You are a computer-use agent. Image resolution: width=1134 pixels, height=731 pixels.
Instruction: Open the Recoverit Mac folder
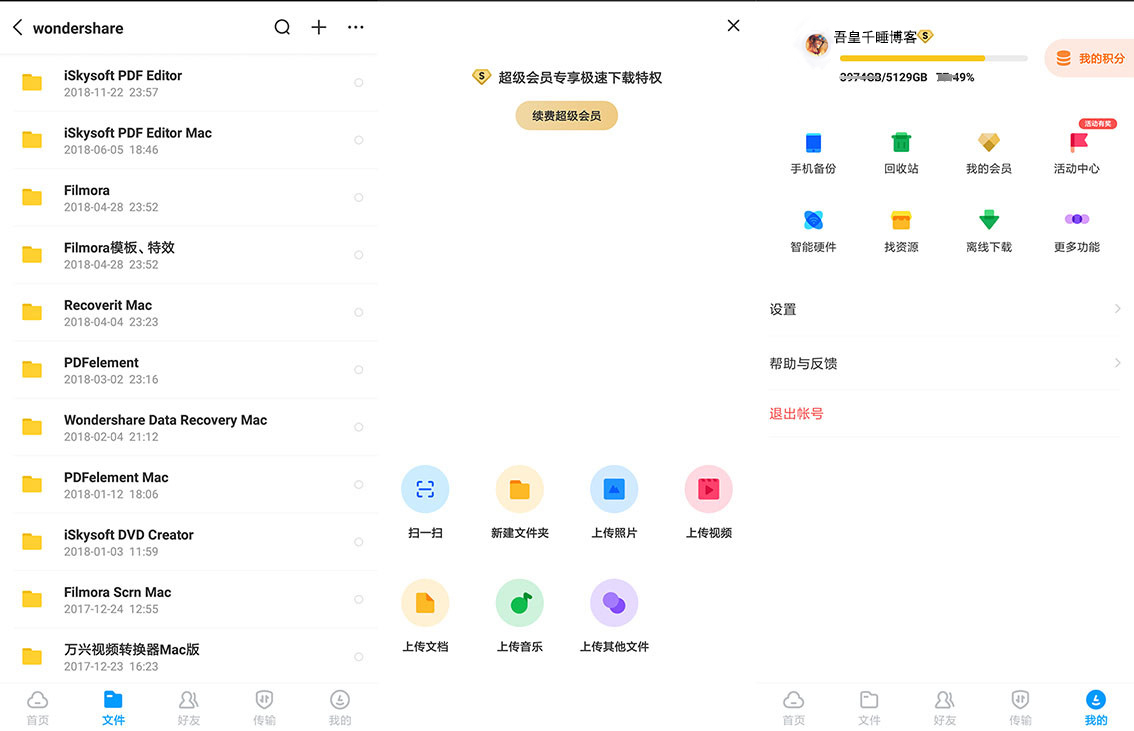pos(108,312)
